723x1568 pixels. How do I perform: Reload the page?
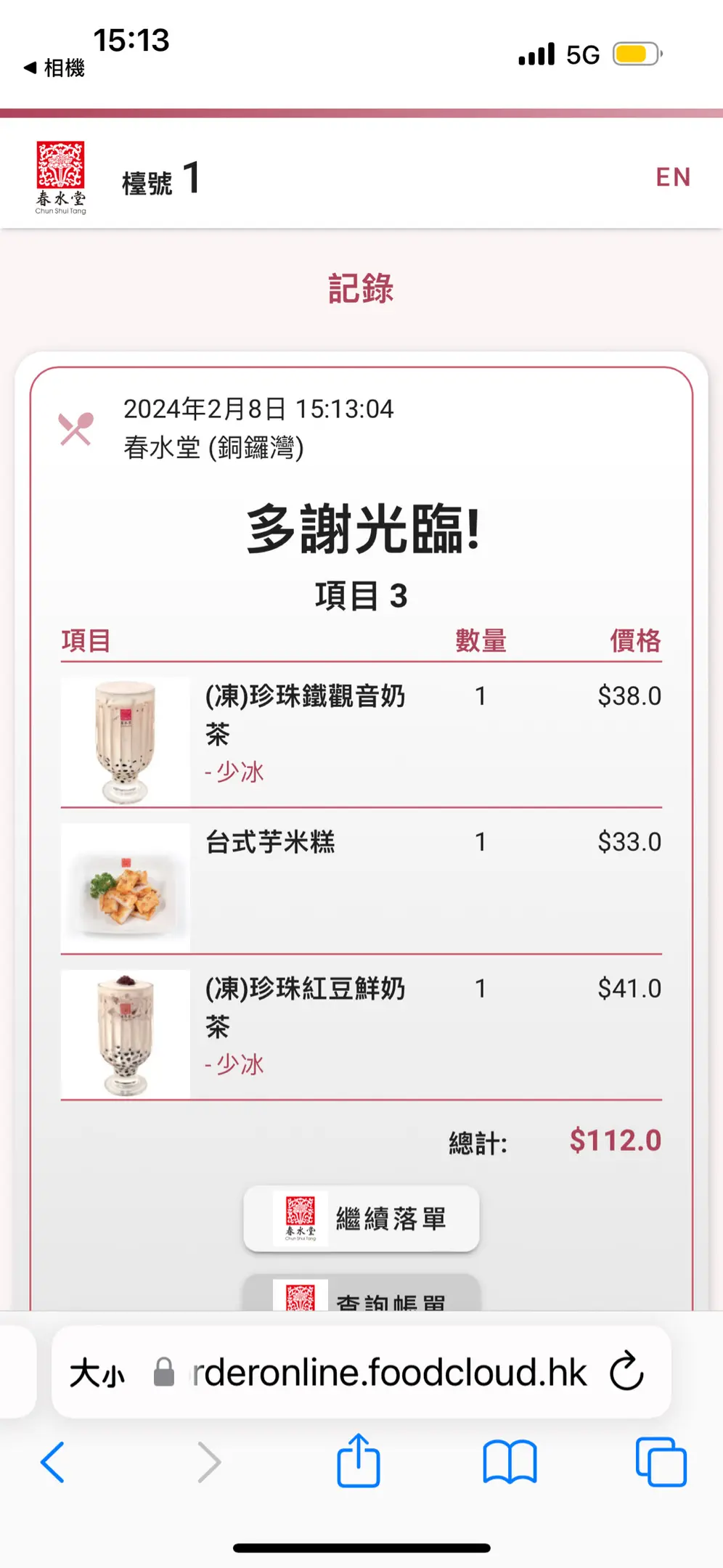pos(626,1372)
